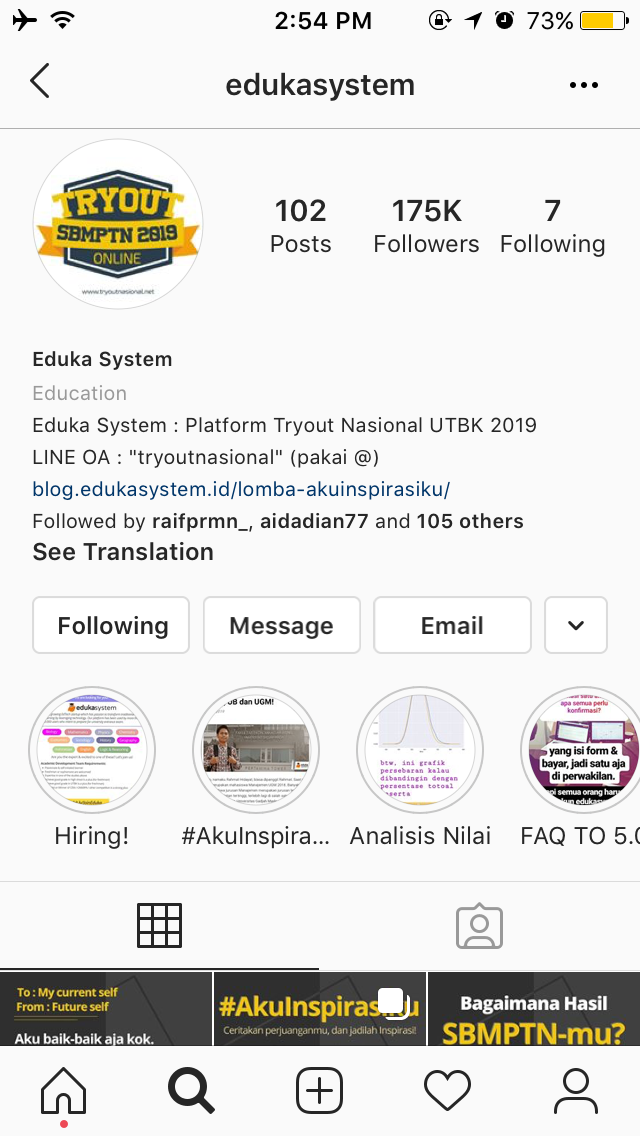This screenshot has width=640, height=1136.
Task: Create a new post
Action: click(x=320, y=1089)
